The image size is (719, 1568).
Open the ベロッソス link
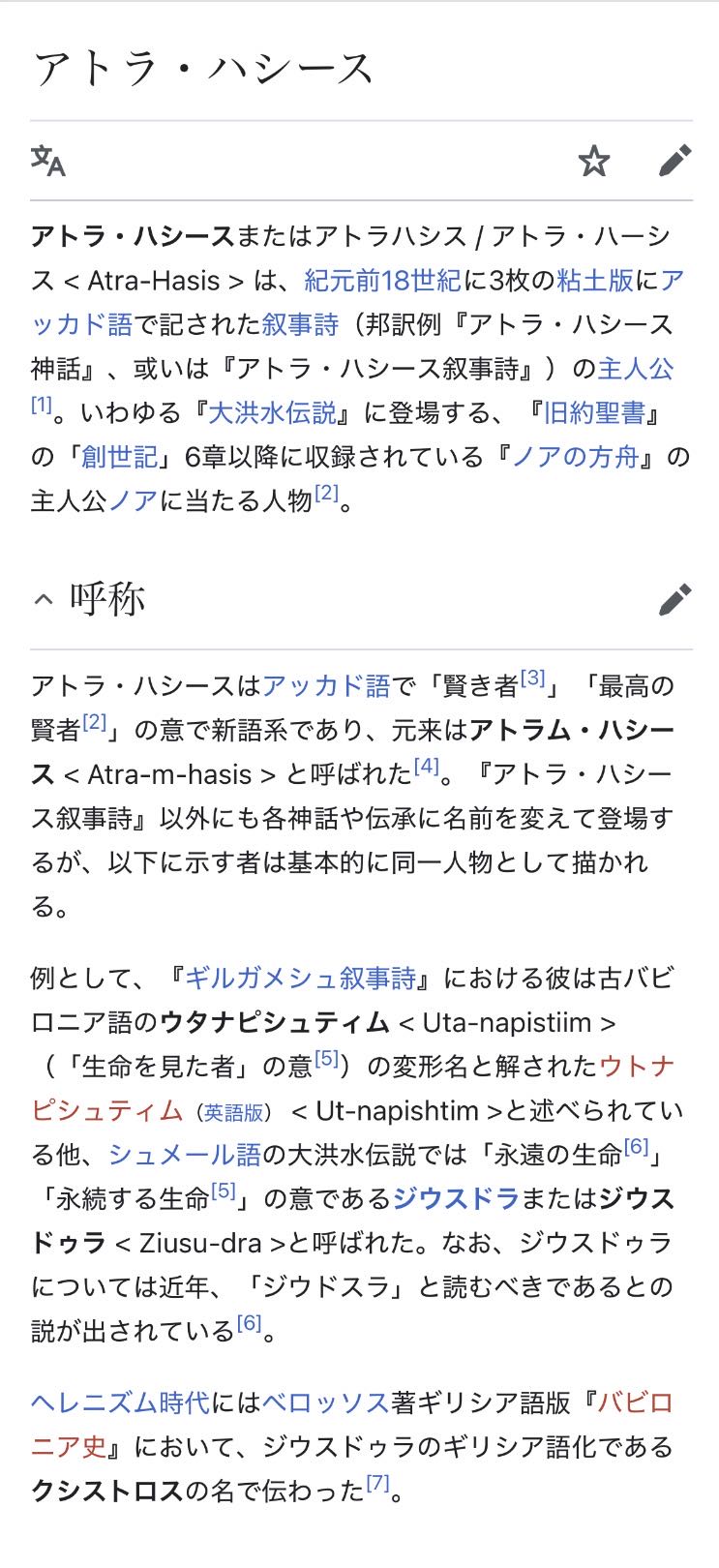click(325, 1402)
